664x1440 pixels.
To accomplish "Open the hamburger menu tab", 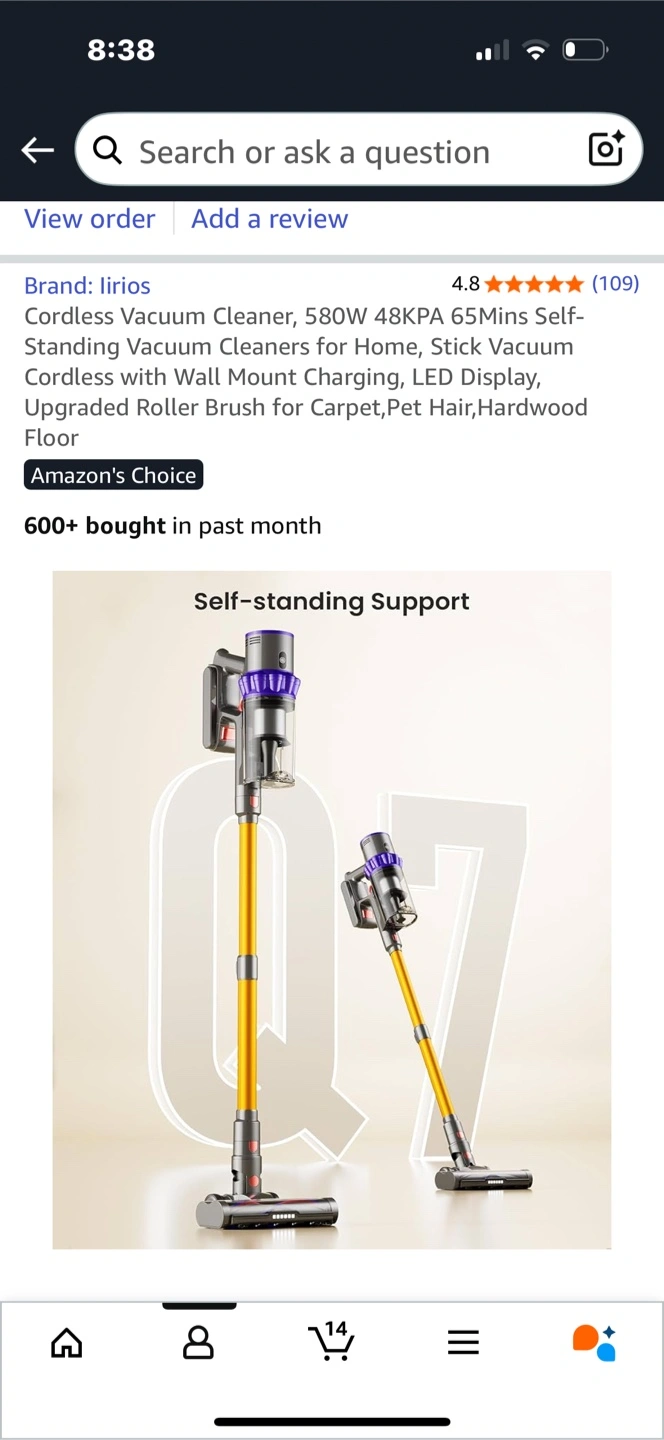I will (463, 1343).
